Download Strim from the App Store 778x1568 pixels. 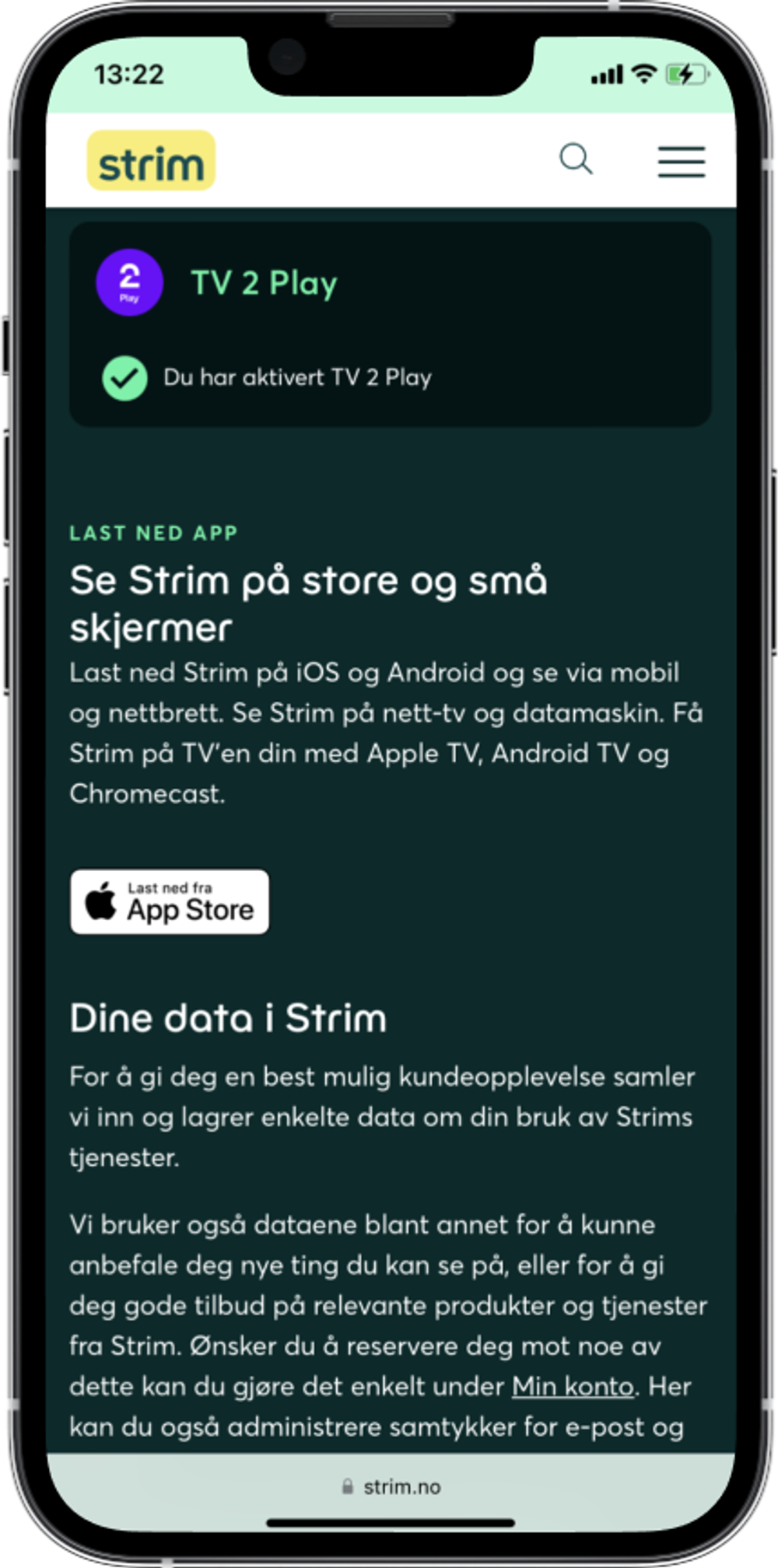point(170,901)
